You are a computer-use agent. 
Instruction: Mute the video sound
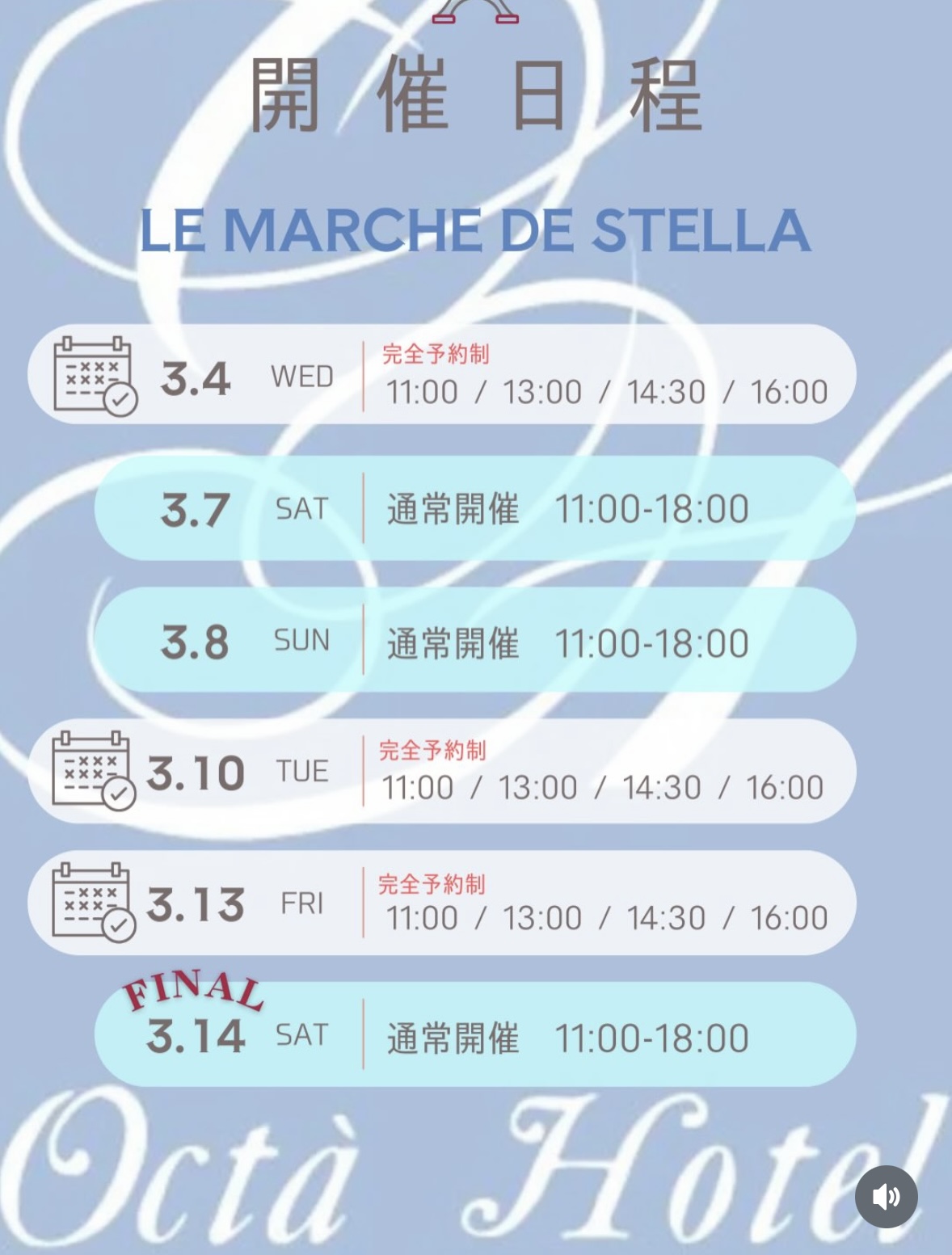pyautogui.click(x=887, y=1196)
